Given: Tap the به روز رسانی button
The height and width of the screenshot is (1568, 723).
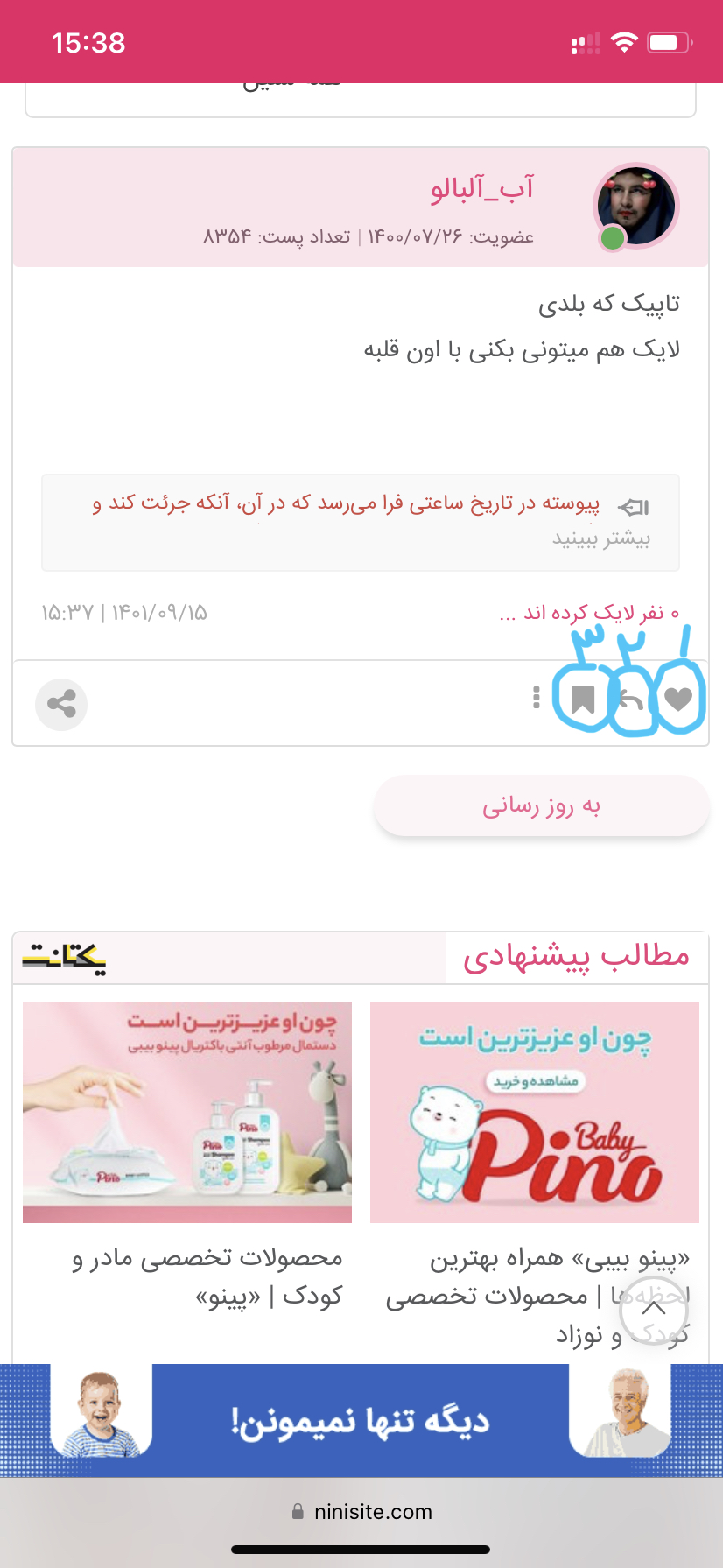Looking at the screenshot, I should pos(541,806).
